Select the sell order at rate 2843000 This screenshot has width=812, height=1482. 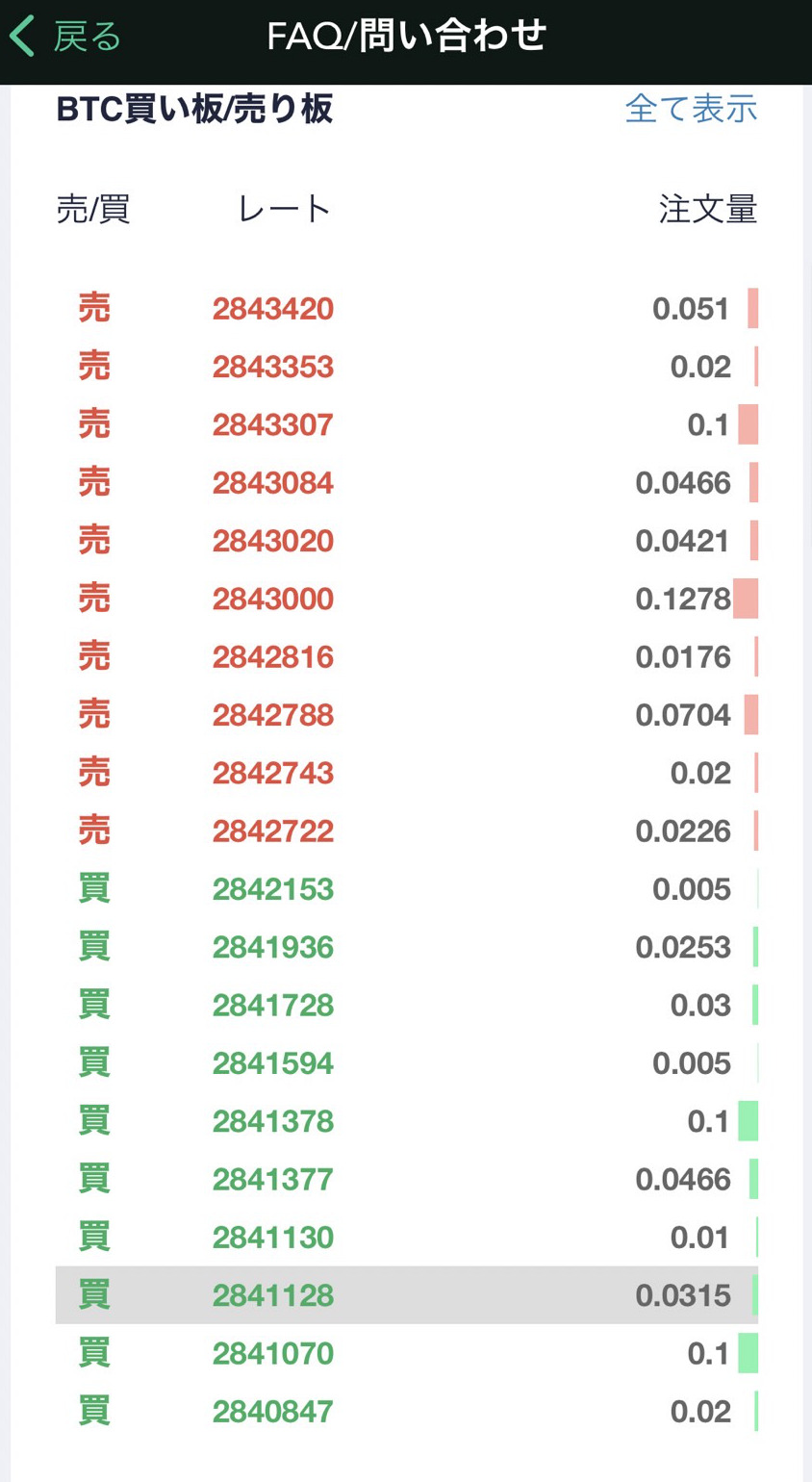point(407,599)
